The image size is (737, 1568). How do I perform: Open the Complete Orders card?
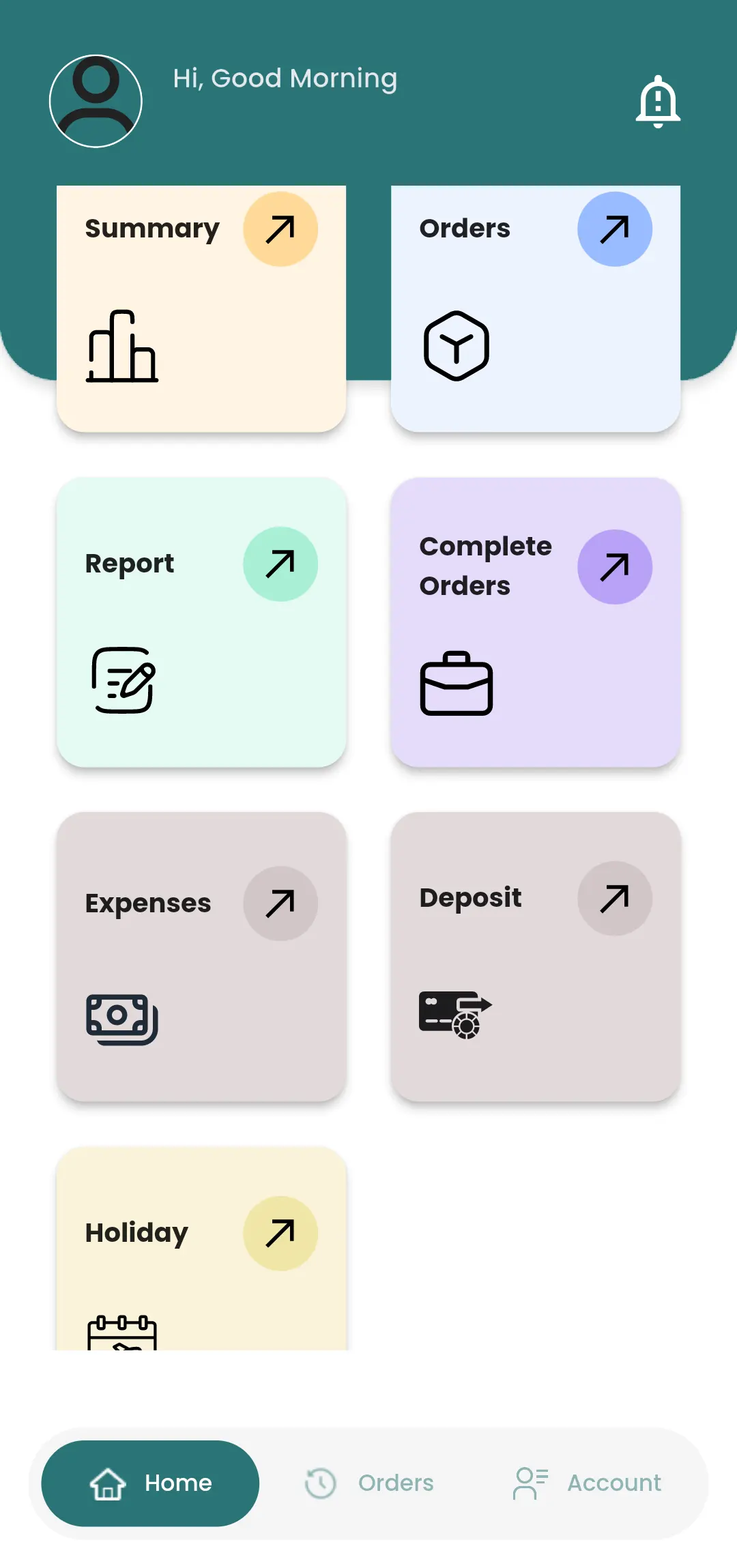click(x=536, y=622)
